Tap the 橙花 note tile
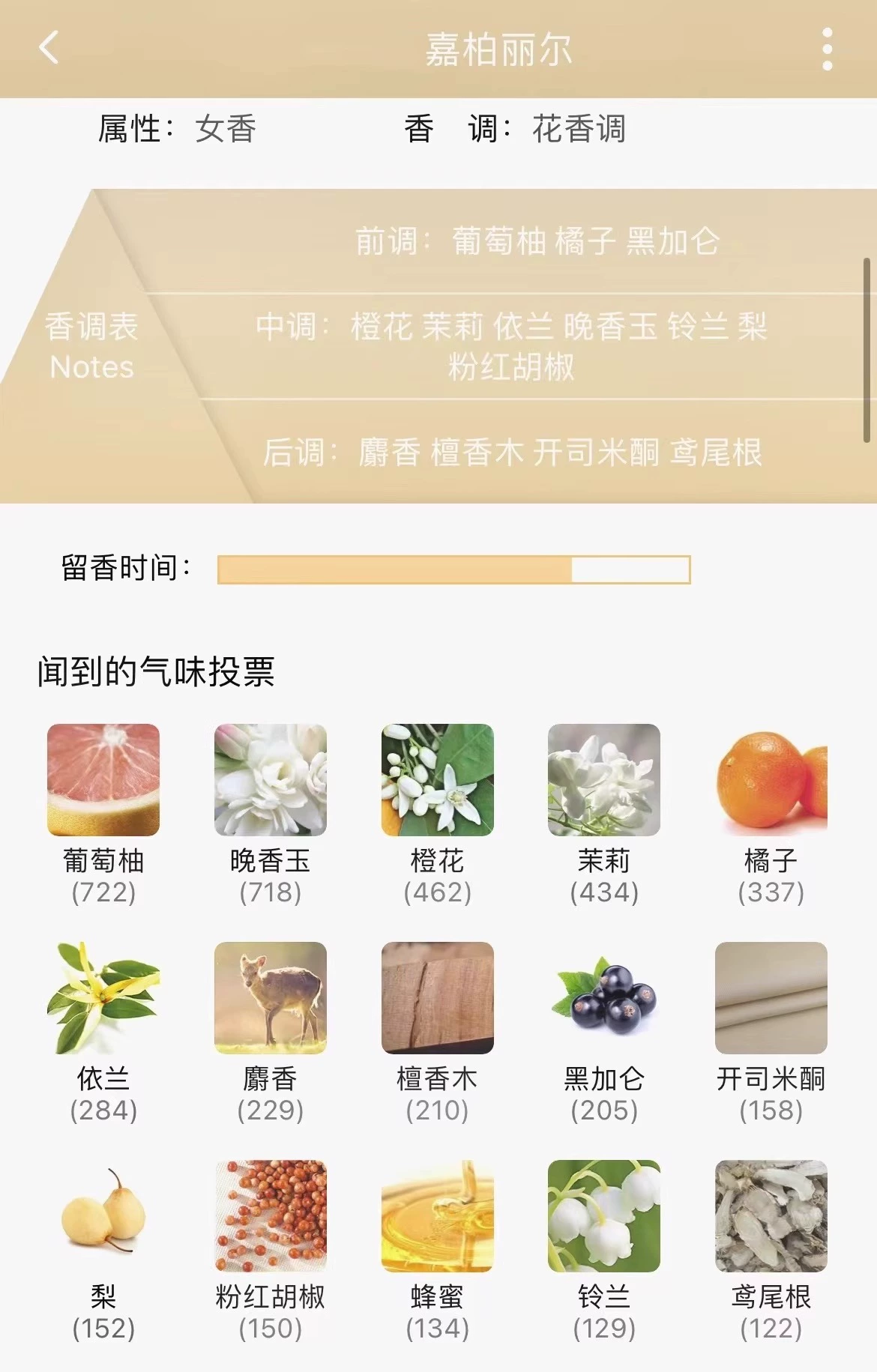This screenshot has width=877, height=1372. pos(437,780)
